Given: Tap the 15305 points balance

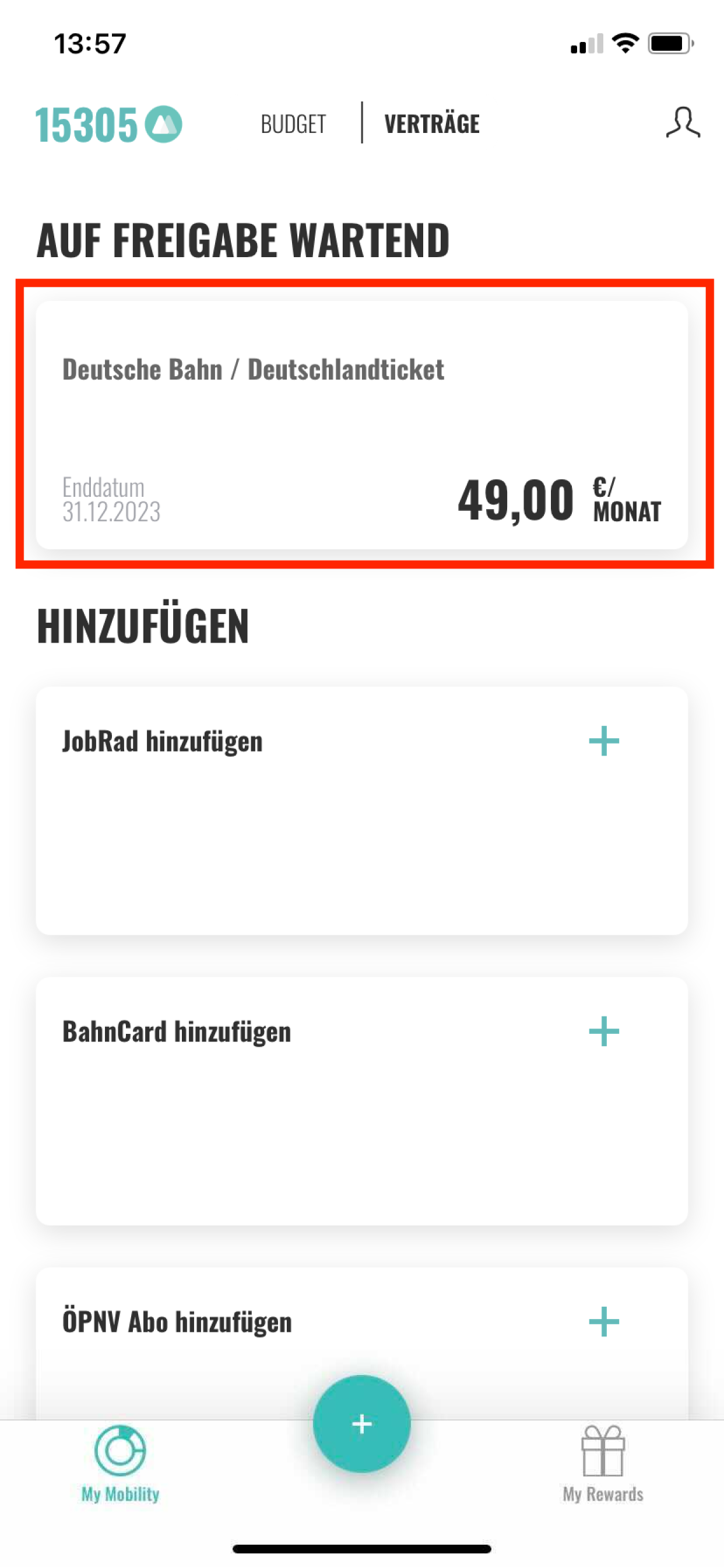Looking at the screenshot, I should 108,125.
